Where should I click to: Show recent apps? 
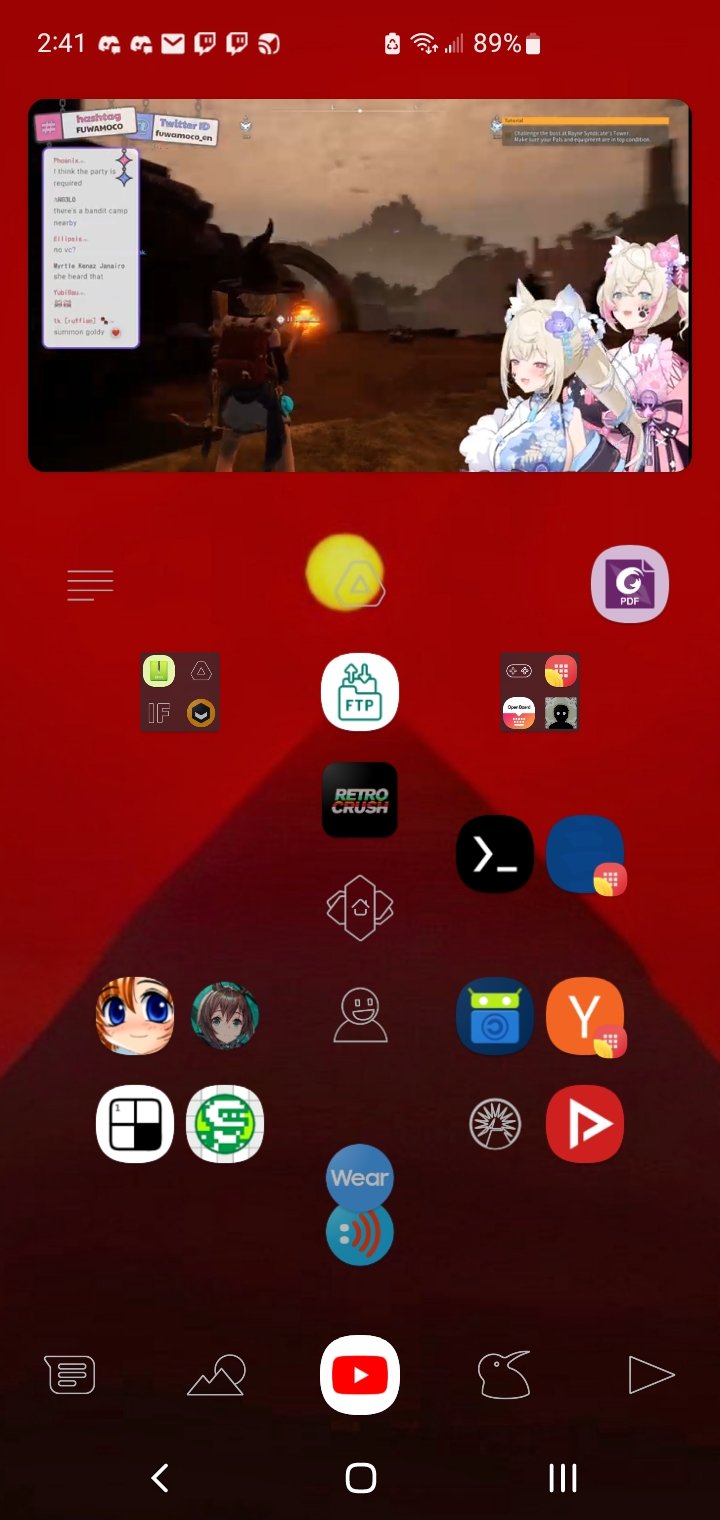[563, 1477]
